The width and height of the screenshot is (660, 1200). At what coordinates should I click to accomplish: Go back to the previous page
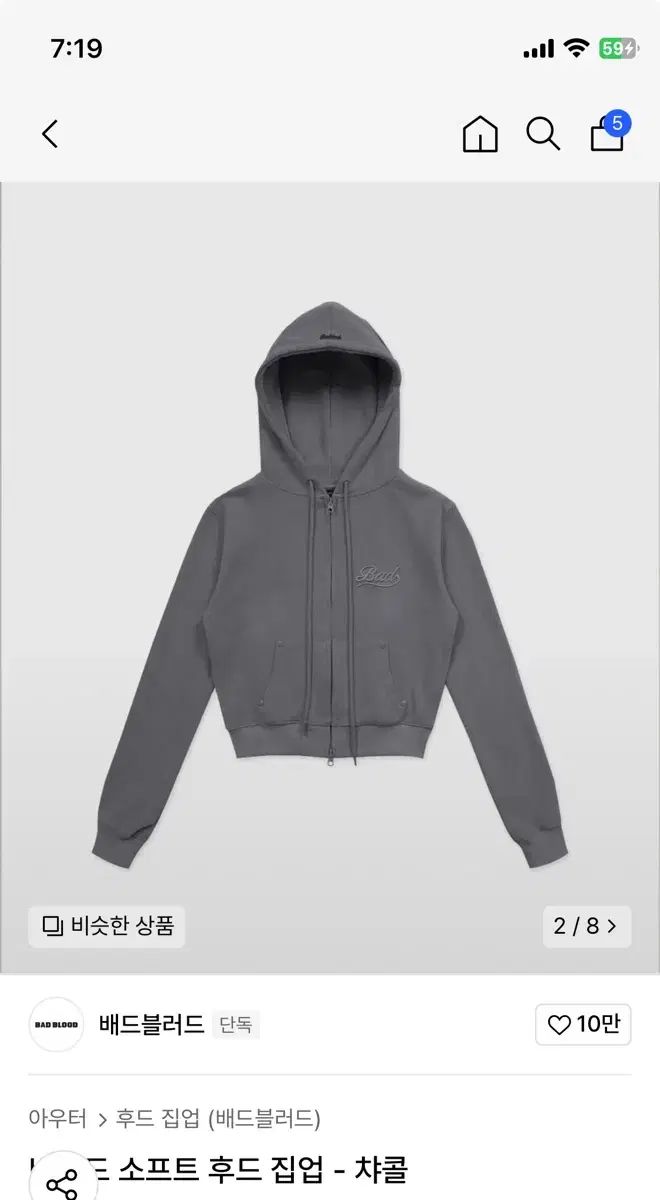[x=50, y=134]
